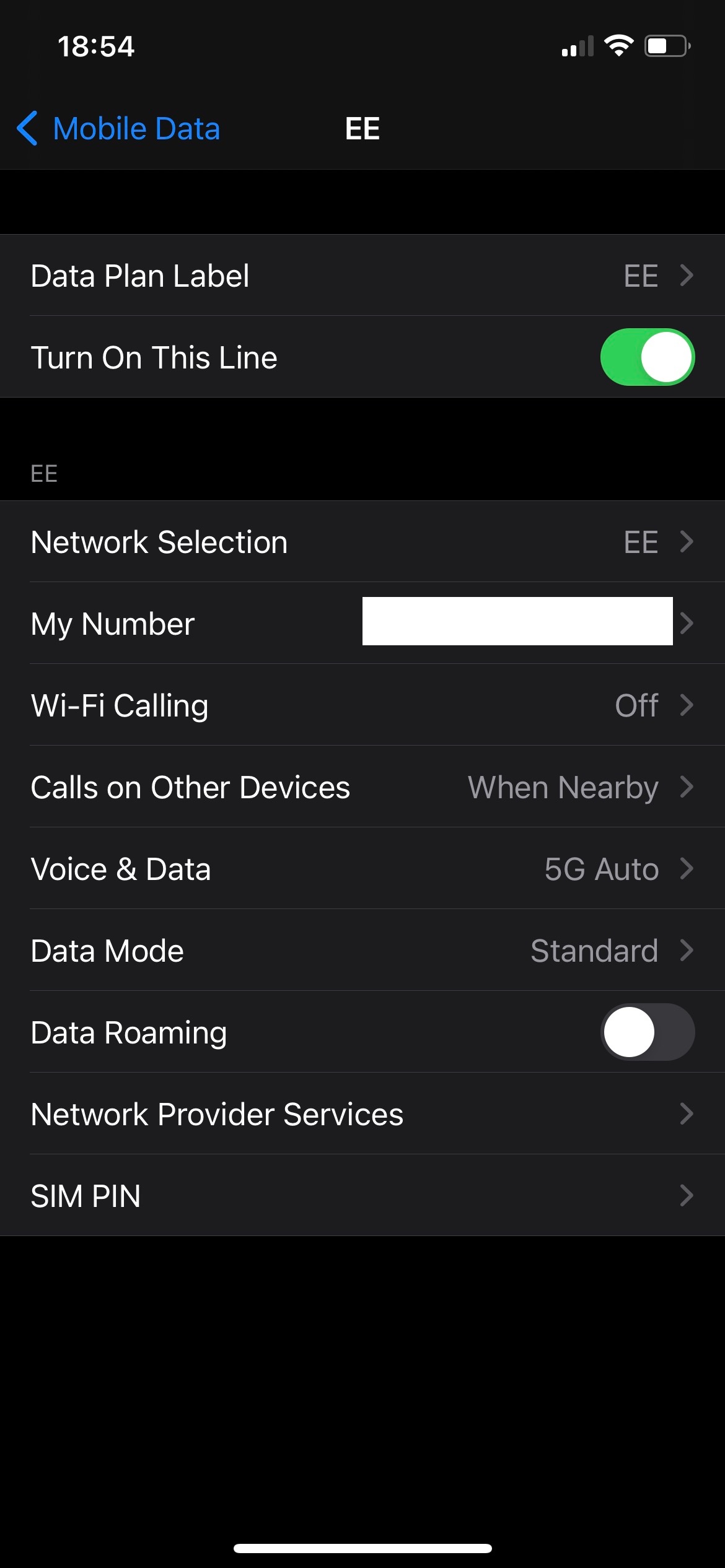725x1568 pixels.
Task: Open SIM PIN settings
Action: pos(362,1196)
